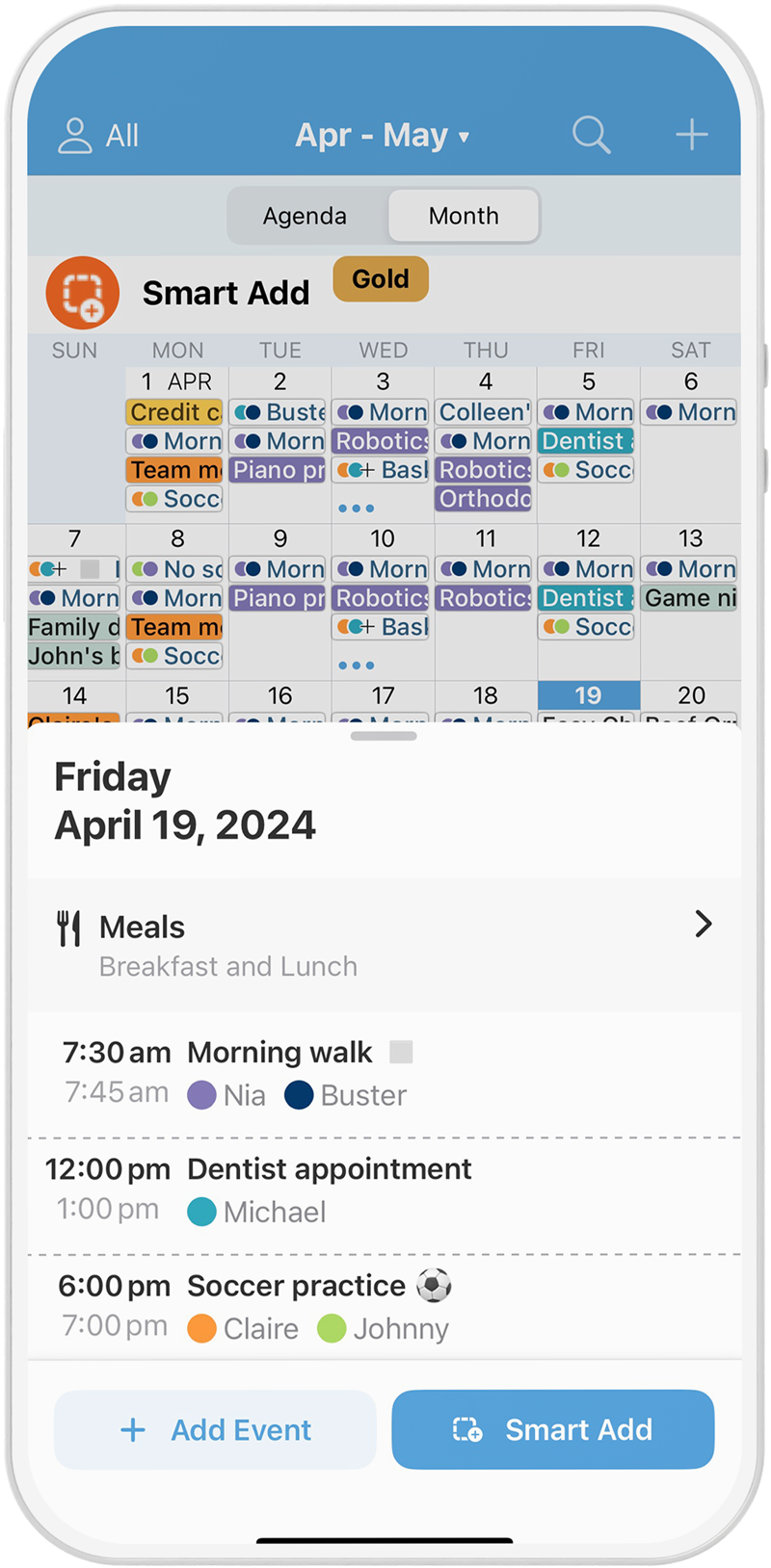Open the All members filter
This screenshot has width=771, height=1568.
pos(98,136)
